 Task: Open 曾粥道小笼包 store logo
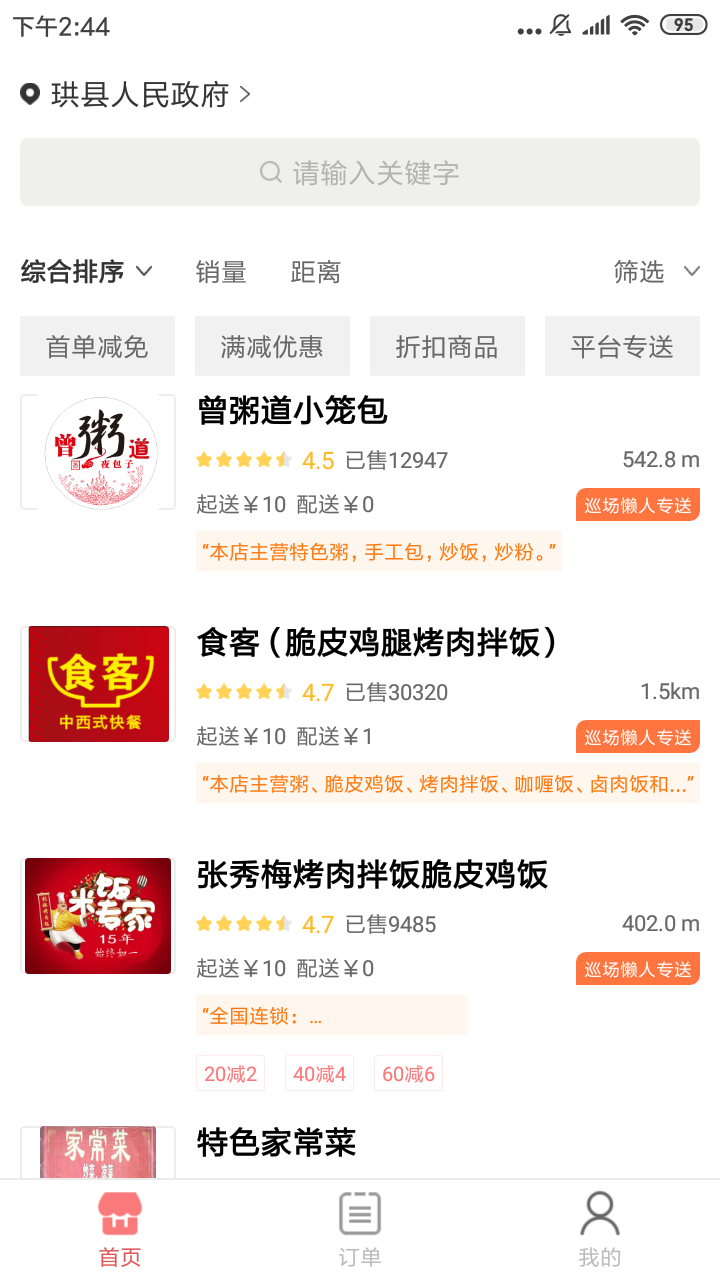pyautogui.click(x=97, y=452)
